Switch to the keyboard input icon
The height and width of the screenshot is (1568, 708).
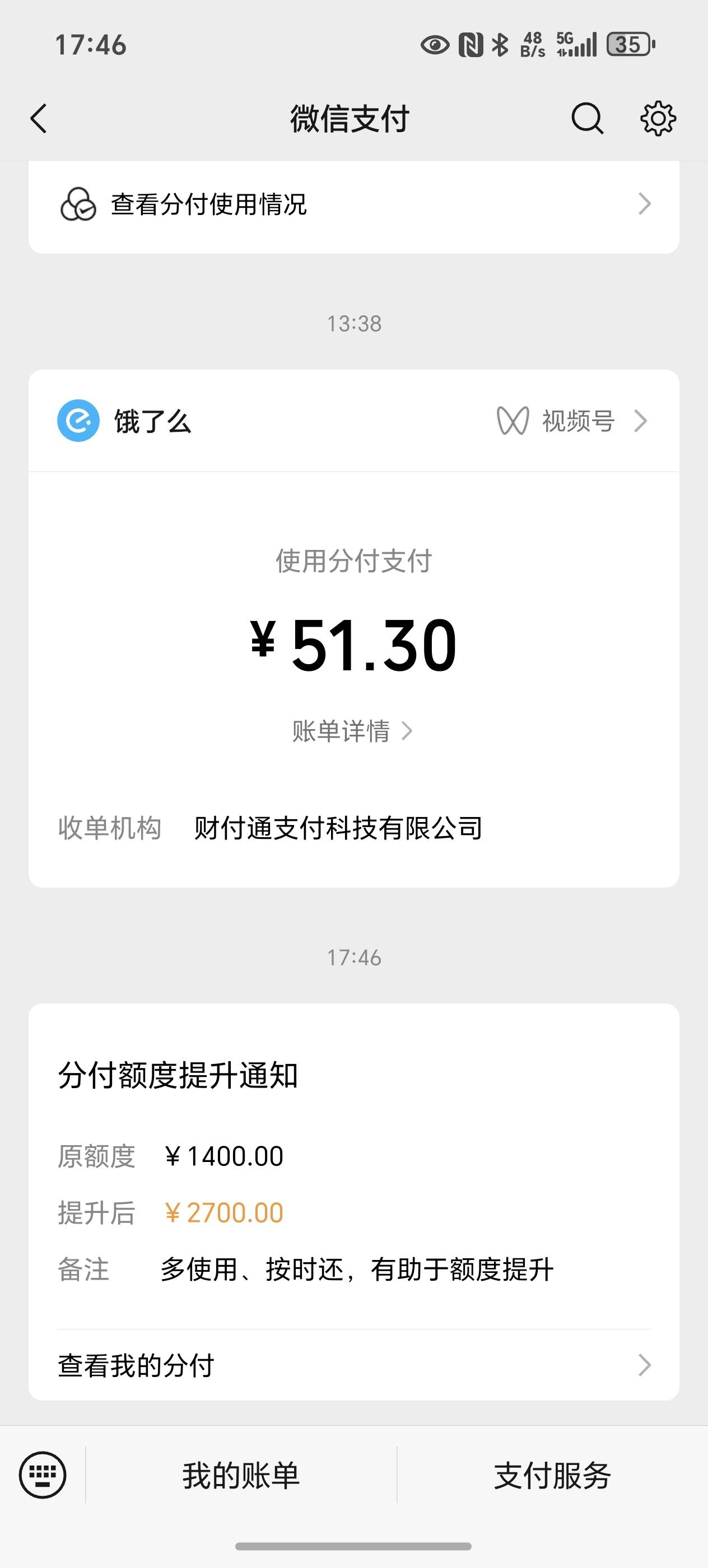click(x=43, y=1475)
